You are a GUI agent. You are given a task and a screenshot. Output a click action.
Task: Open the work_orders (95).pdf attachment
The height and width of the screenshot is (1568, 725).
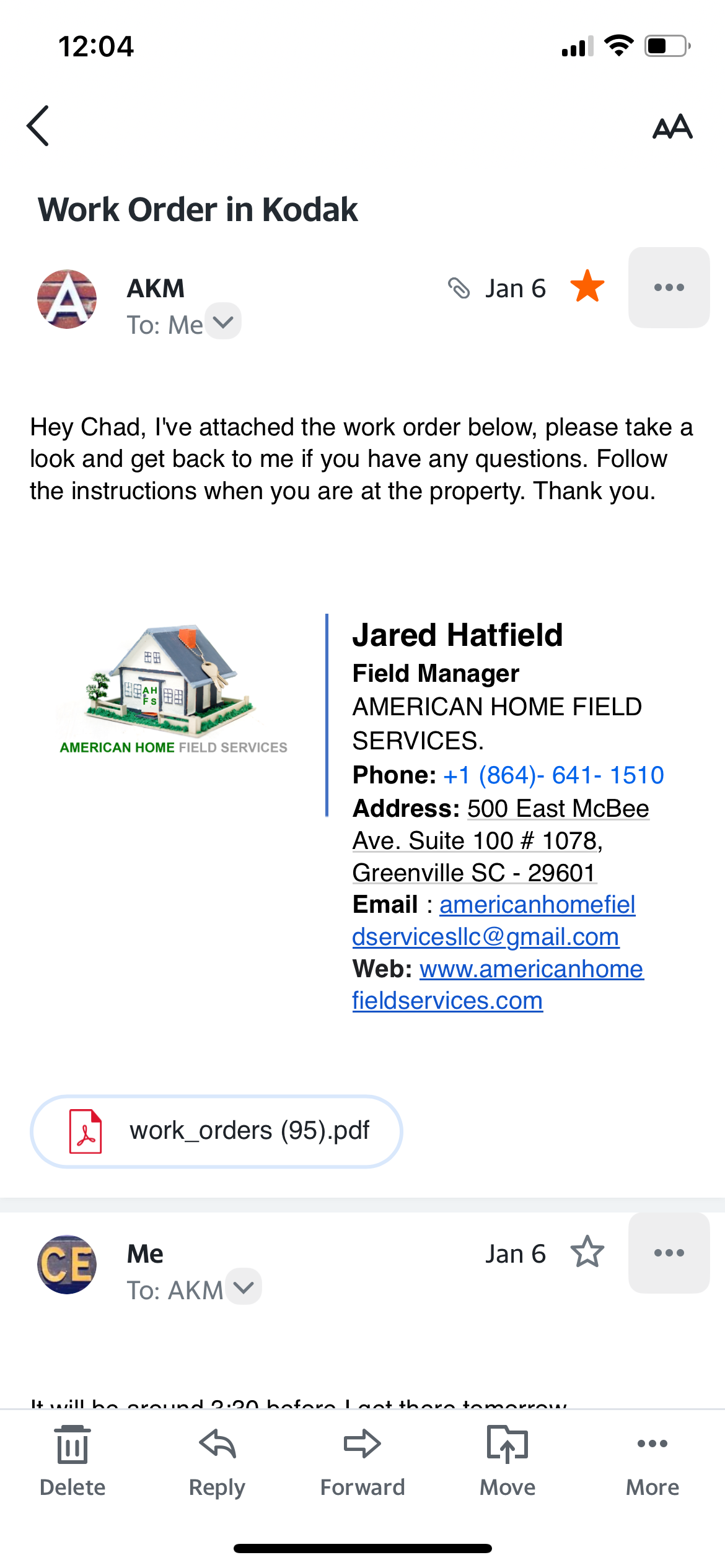216,1131
